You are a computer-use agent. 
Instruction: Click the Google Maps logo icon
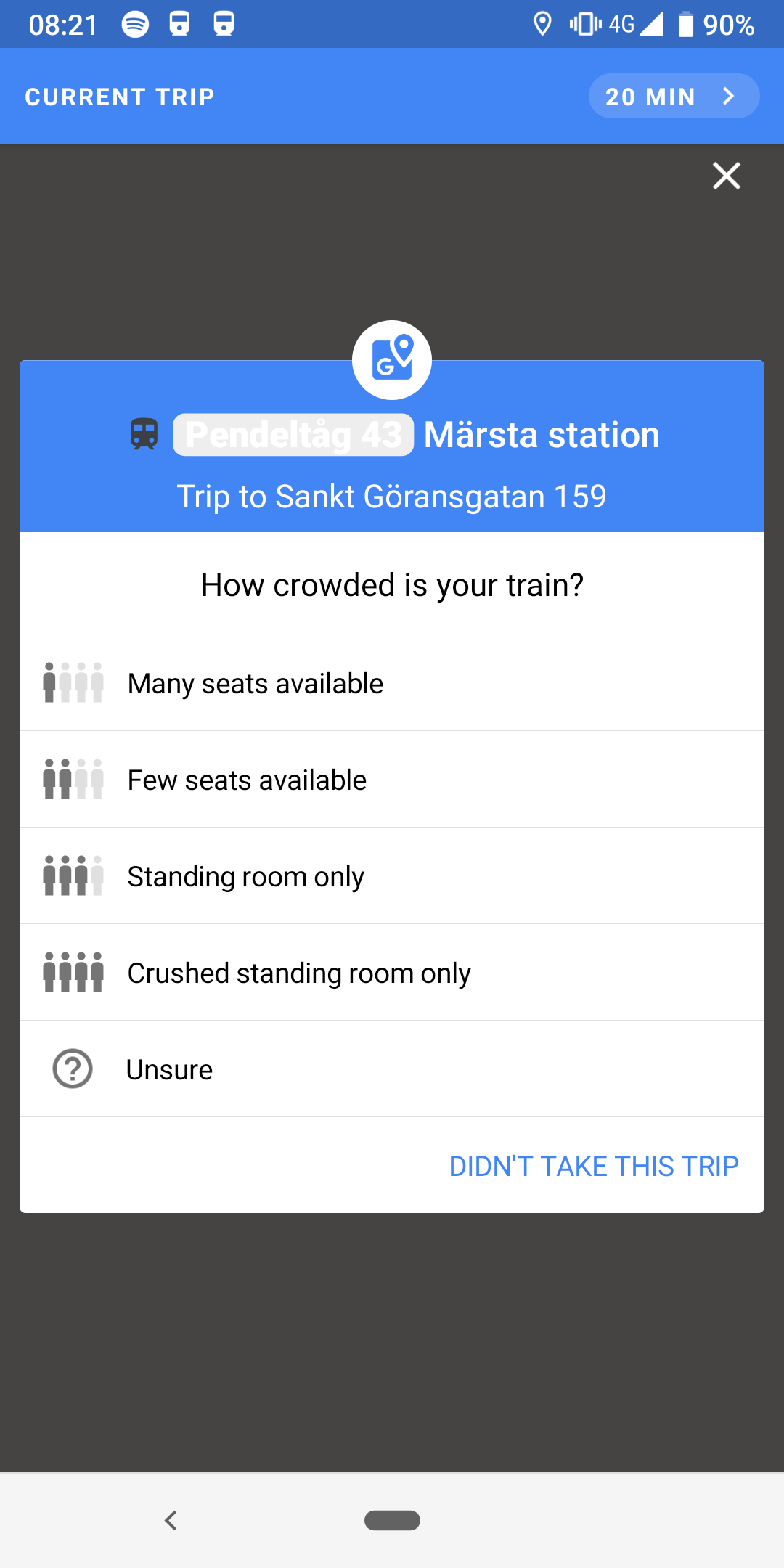391,359
